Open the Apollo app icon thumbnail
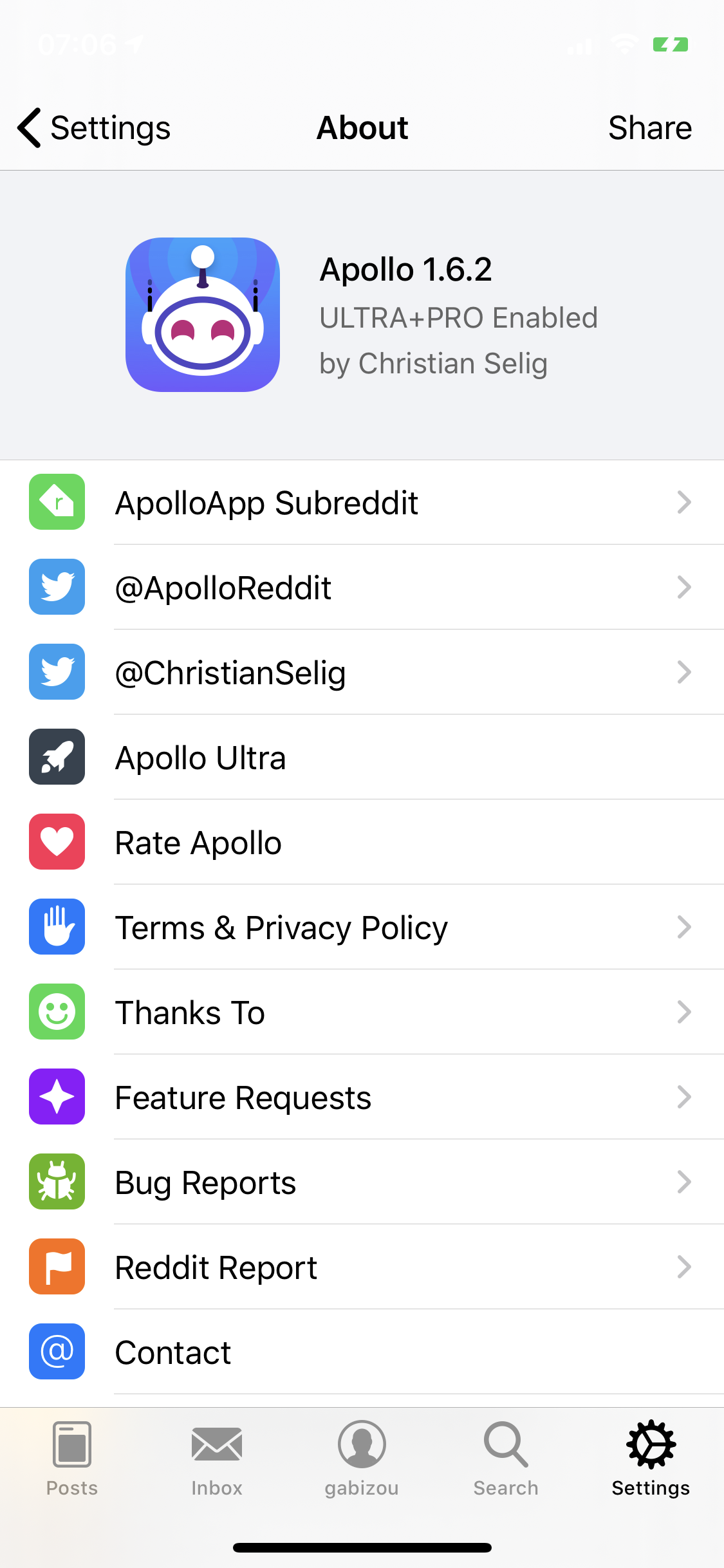Image resolution: width=724 pixels, height=1568 pixels. click(203, 315)
